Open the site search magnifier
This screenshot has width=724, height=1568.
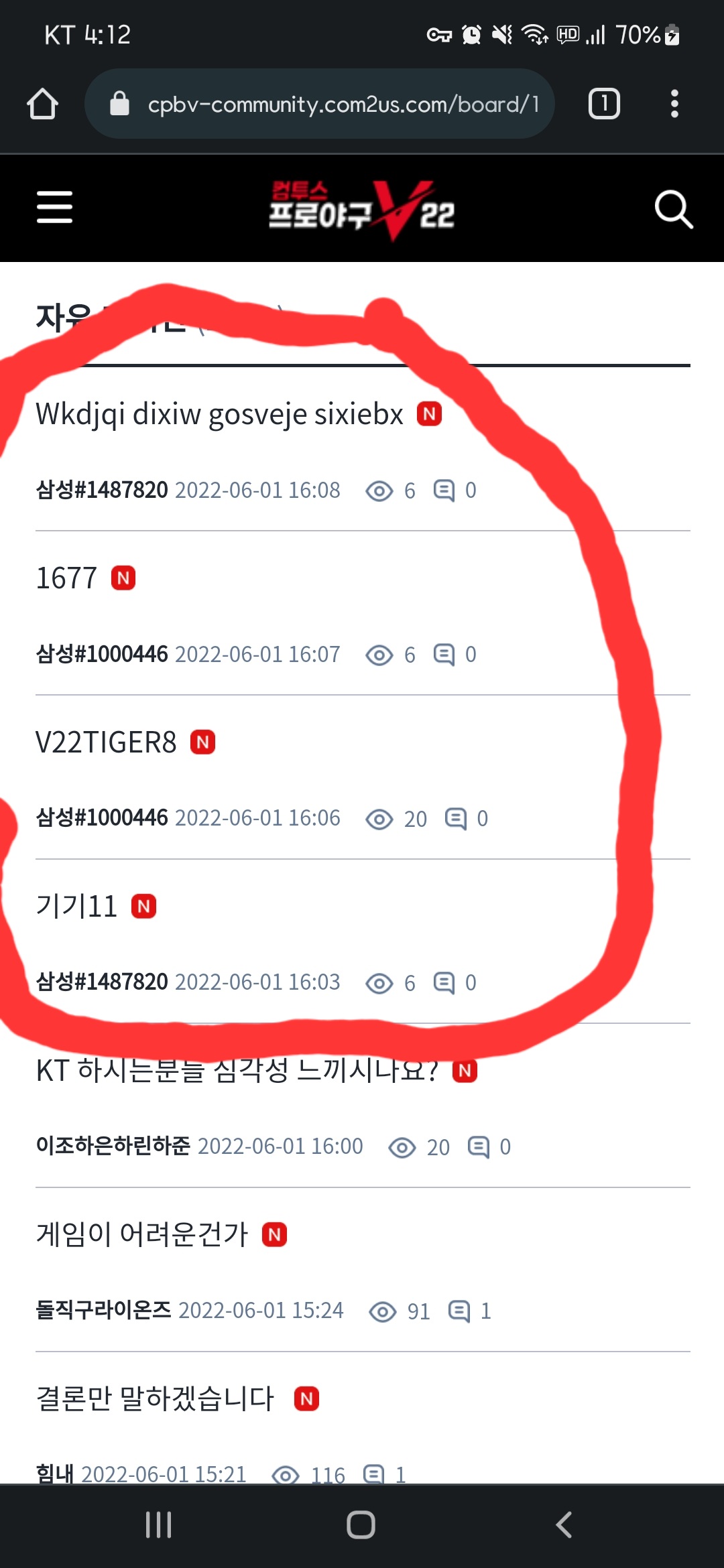[673, 209]
